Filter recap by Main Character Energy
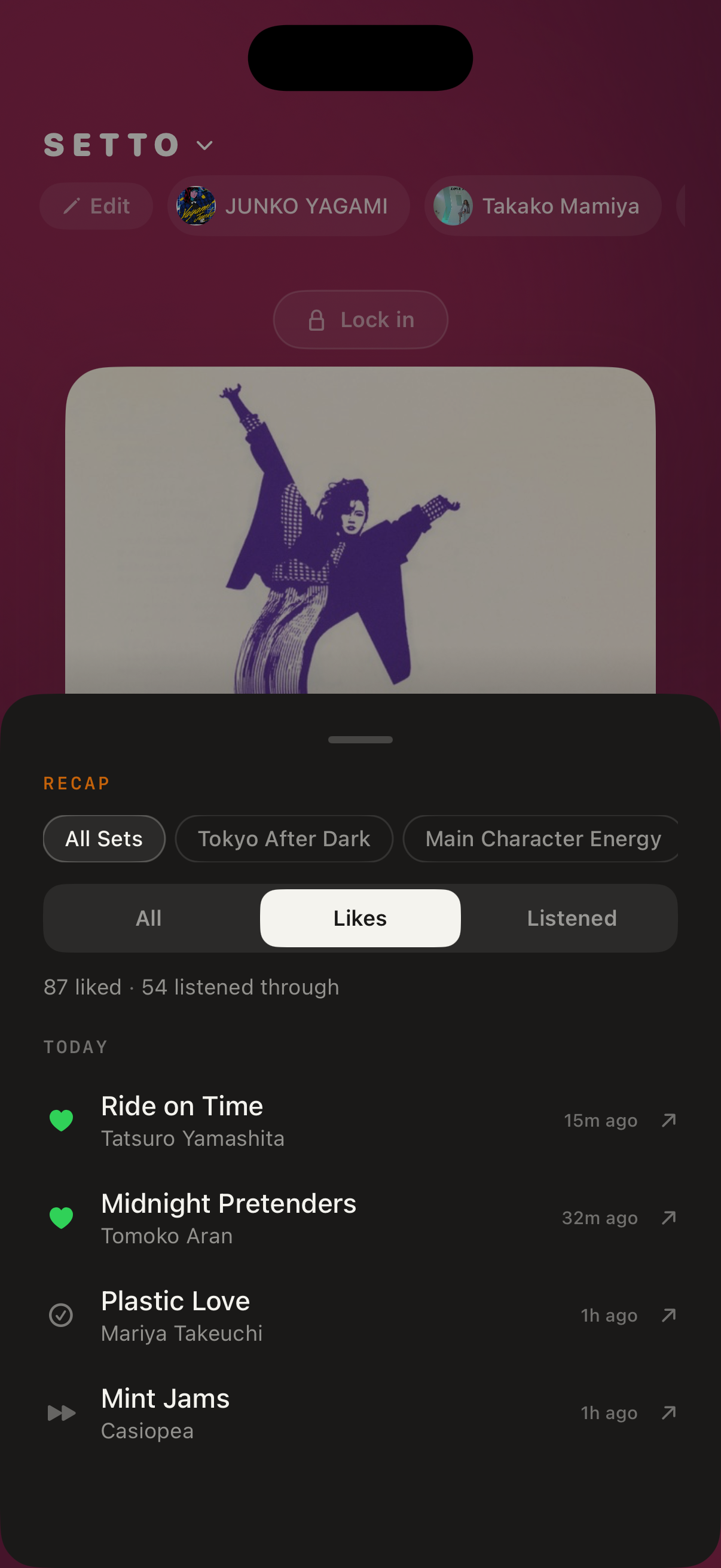This screenshot has height=1568, width=721. (x=542, y=839)
